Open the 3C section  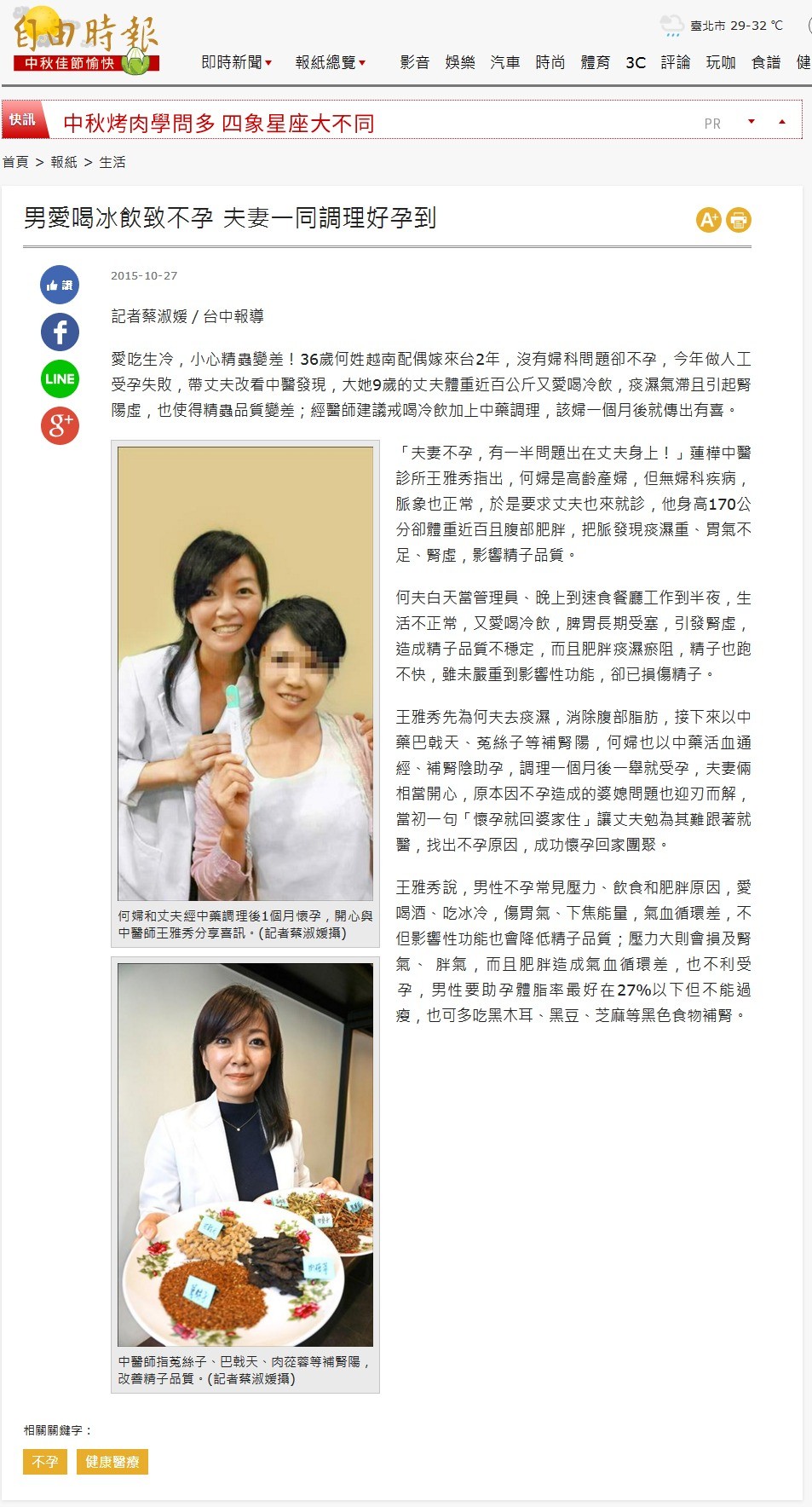click(636, 62)
